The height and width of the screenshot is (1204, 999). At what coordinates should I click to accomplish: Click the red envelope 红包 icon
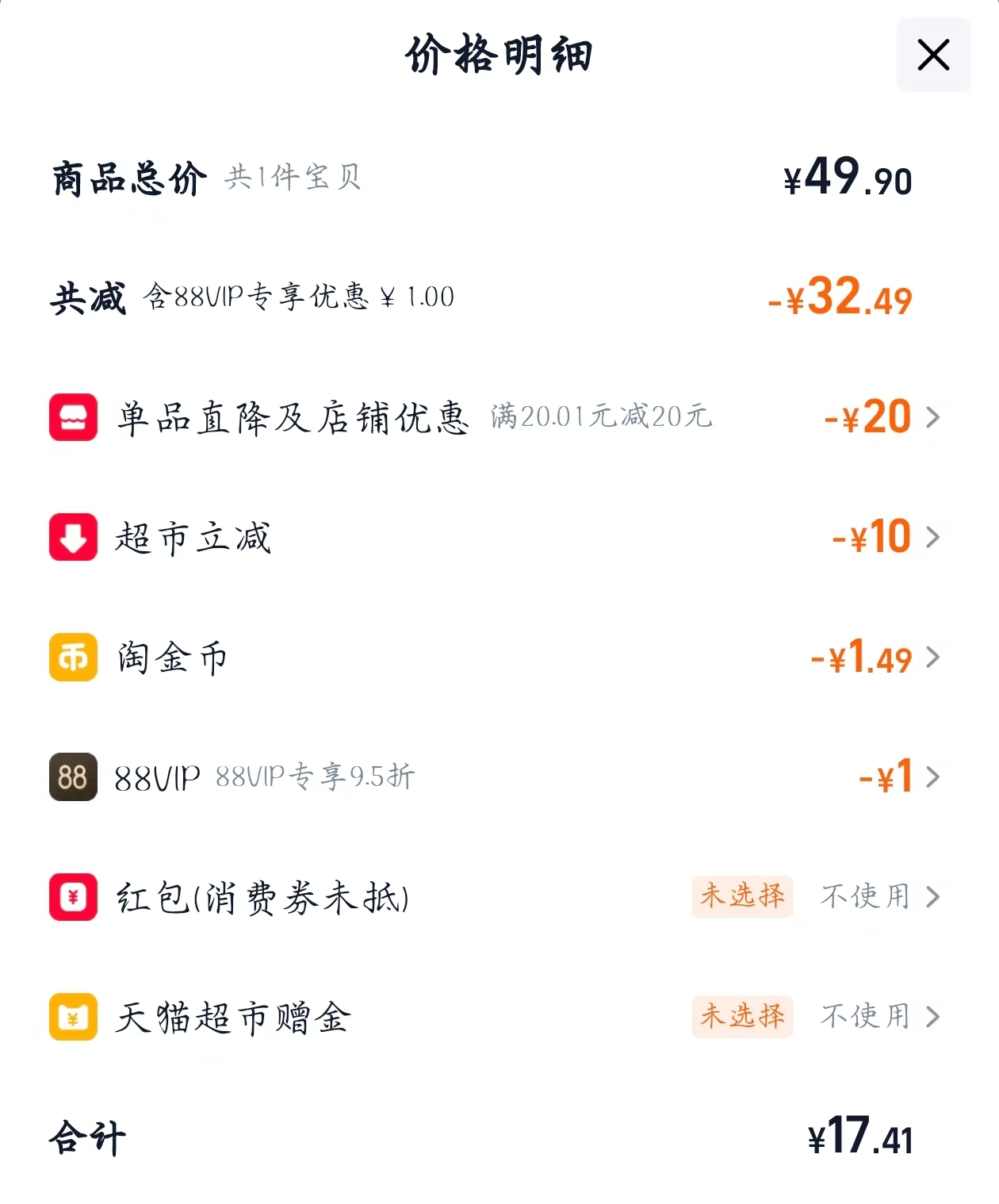click(73, 899)
